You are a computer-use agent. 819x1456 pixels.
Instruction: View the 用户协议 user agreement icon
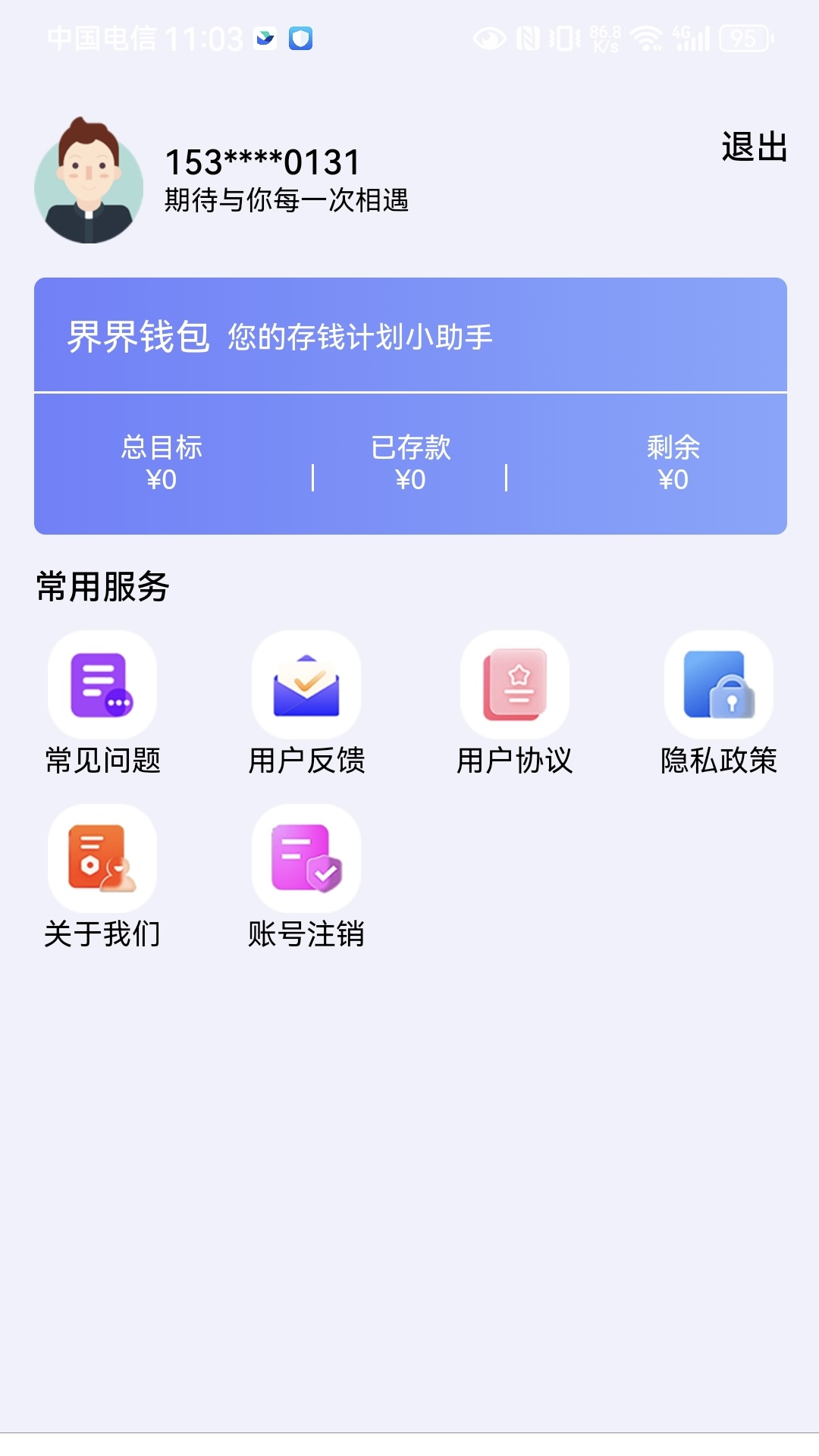[513, 685]
